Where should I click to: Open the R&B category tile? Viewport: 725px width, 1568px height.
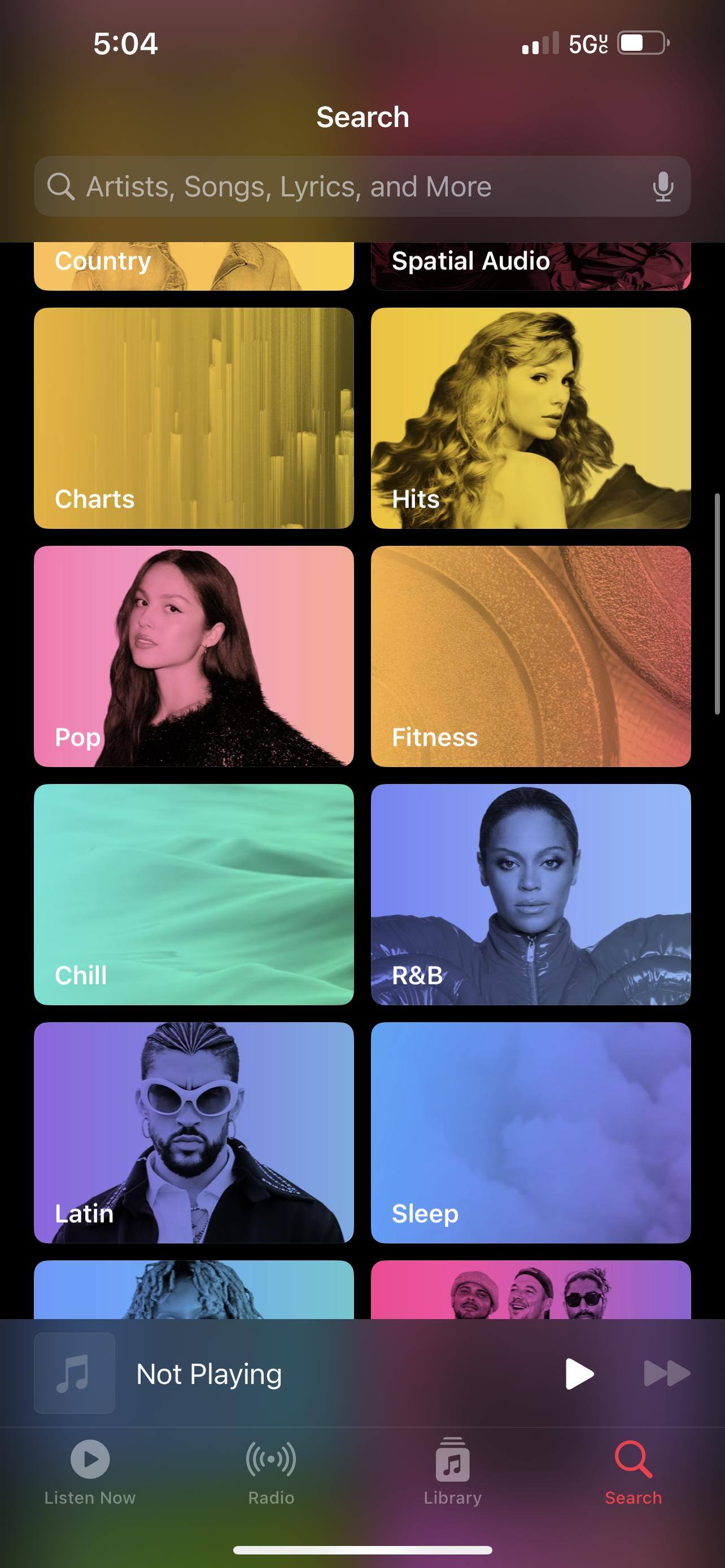pyautogui.click(x=530, y=894)
